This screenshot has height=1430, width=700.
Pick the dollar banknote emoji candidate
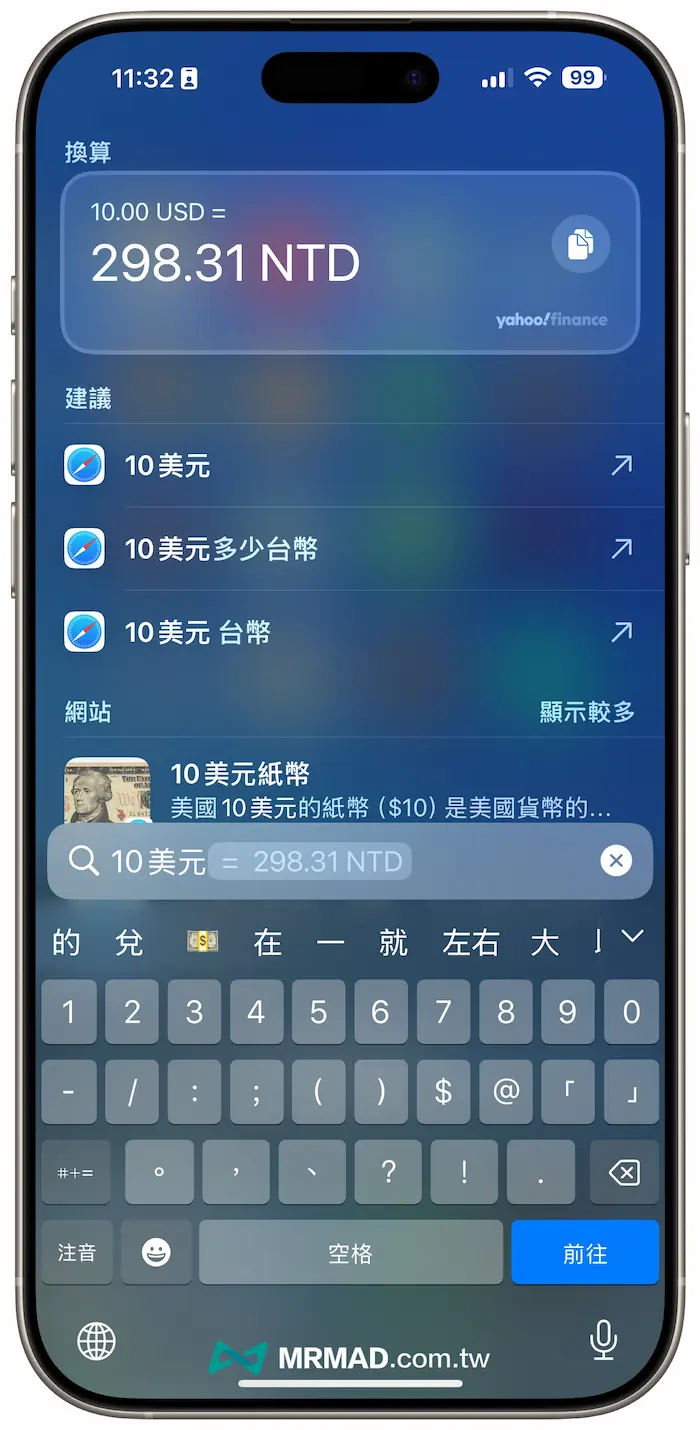pos(202,942)
